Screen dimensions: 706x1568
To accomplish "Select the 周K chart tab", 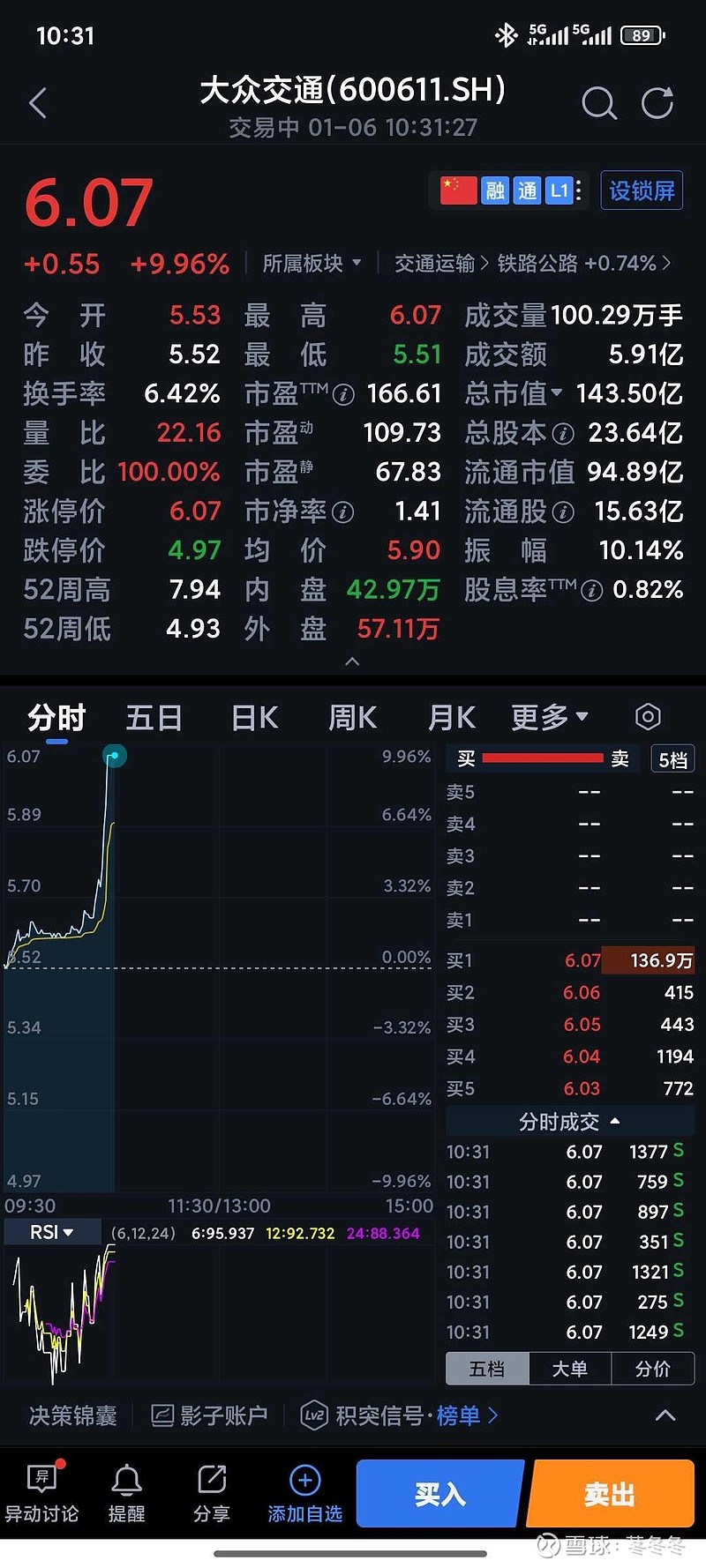I will [352, 718].
